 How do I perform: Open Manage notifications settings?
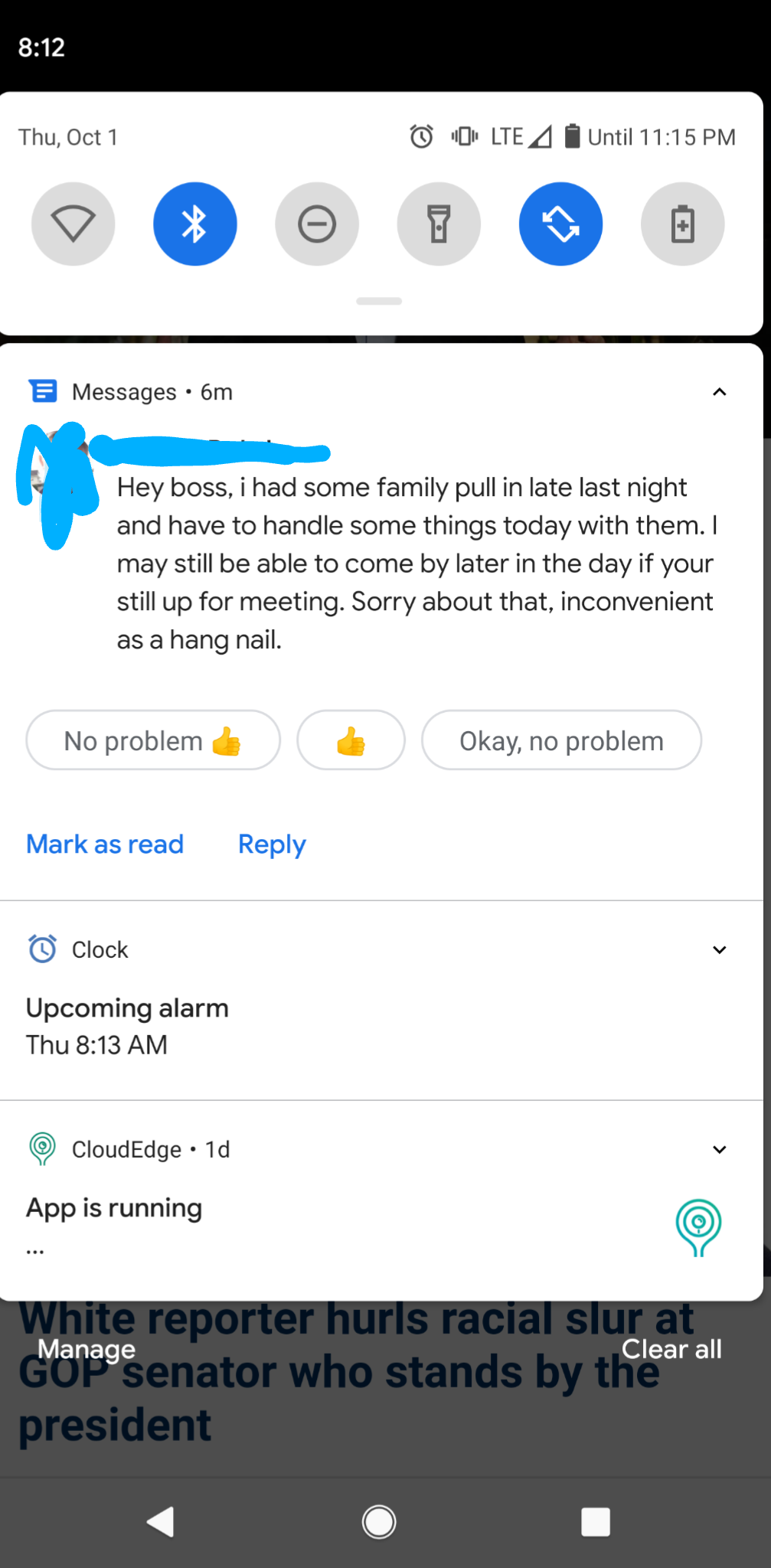click(x=87, y=1349)
